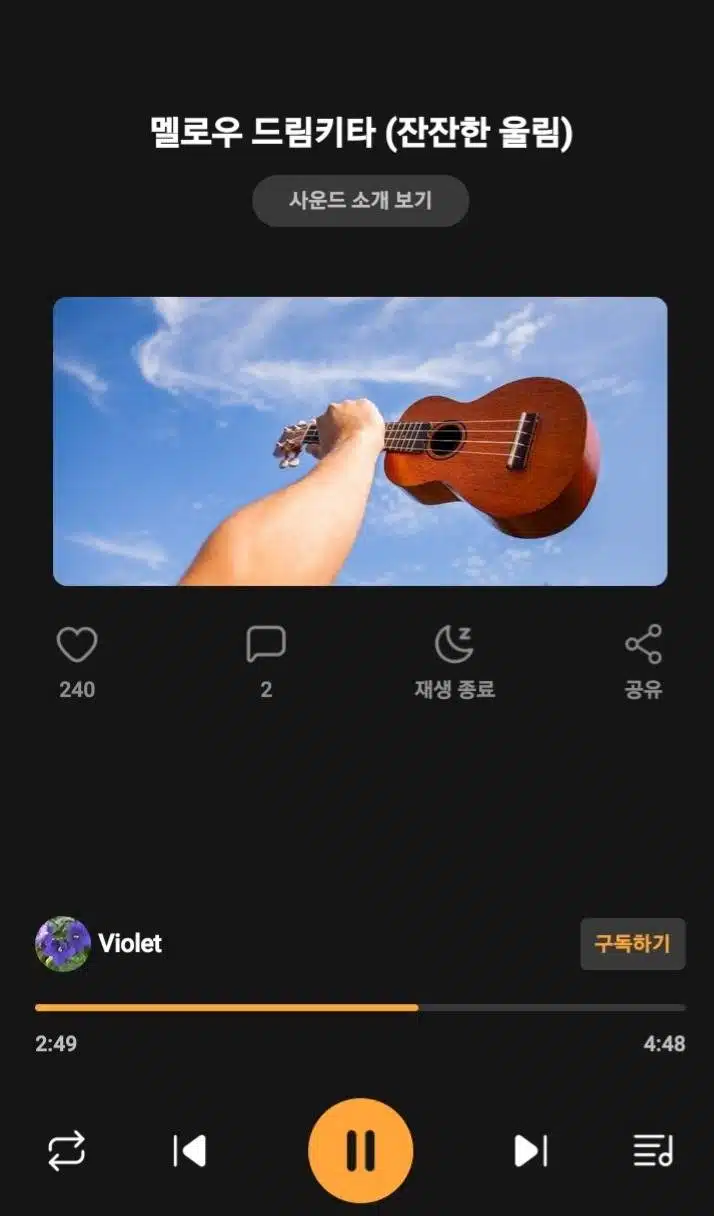Image resolution: width=714 pixels, height=1216 pixels.
Task: Set the 재생 종료 sleep timer
Action: point(455,645)
